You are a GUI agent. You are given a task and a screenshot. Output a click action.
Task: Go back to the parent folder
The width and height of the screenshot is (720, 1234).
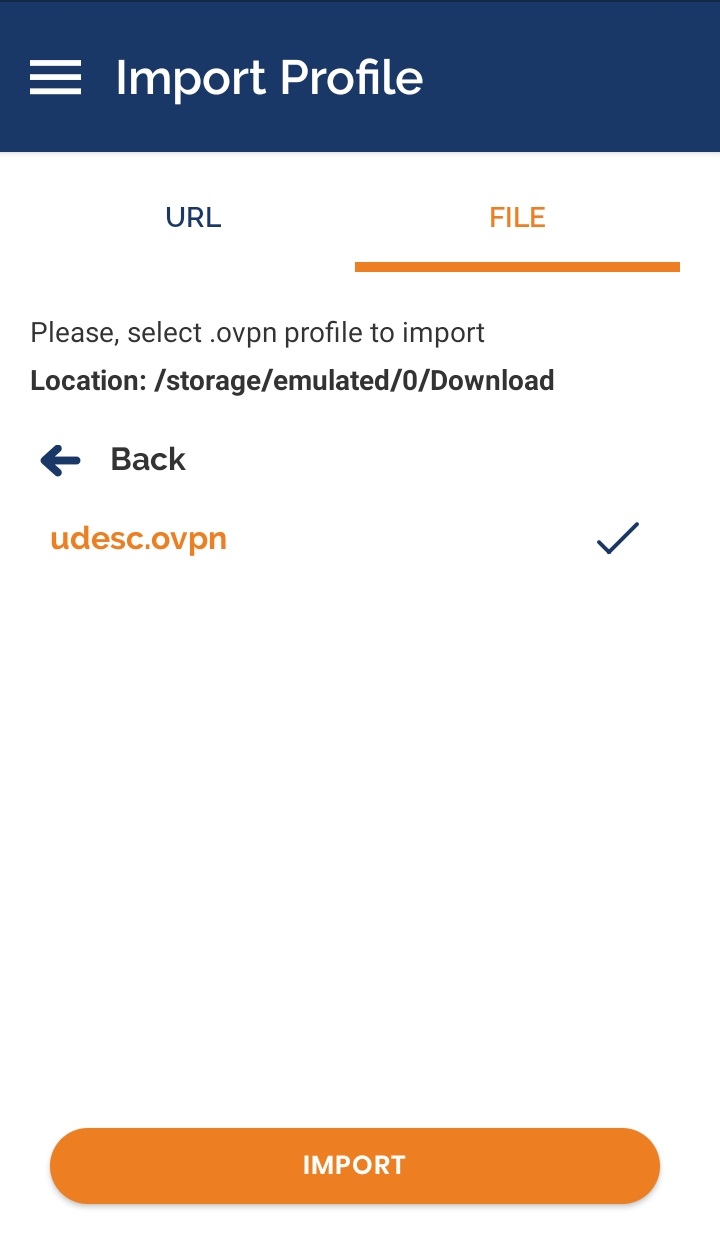tap(112, 460)
